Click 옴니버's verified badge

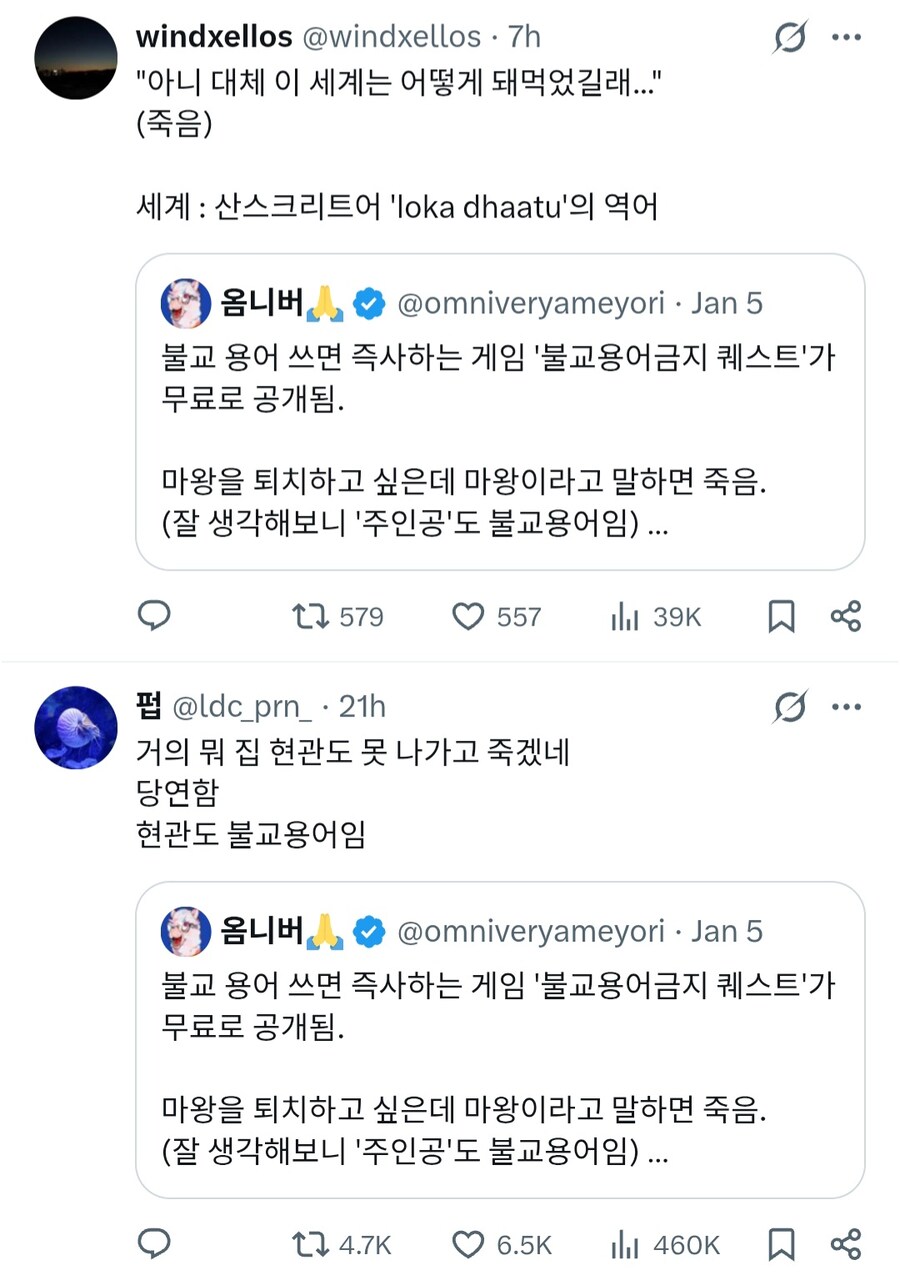tap(369, 302)
